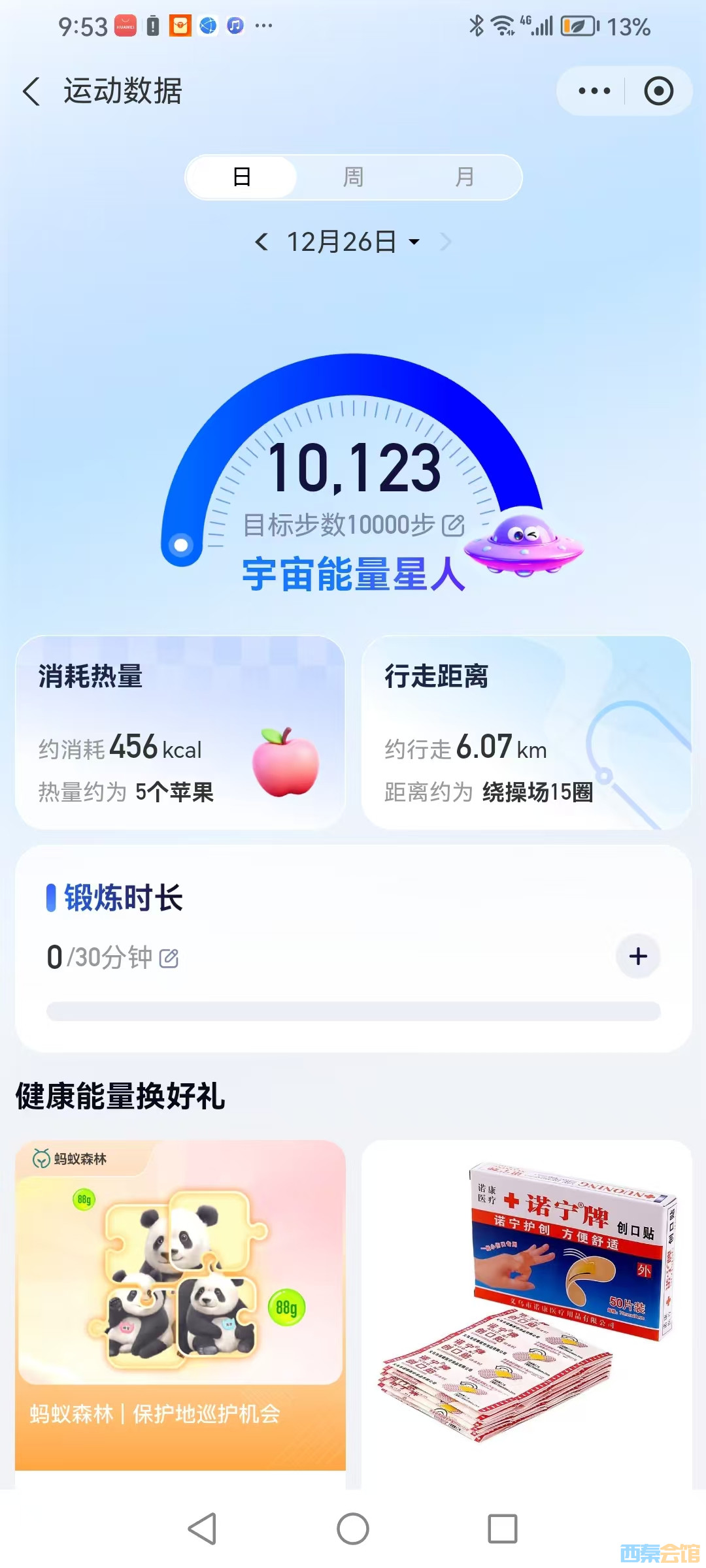
Task: Open the 消耗热量 card
Action: (x=180, y=732)
